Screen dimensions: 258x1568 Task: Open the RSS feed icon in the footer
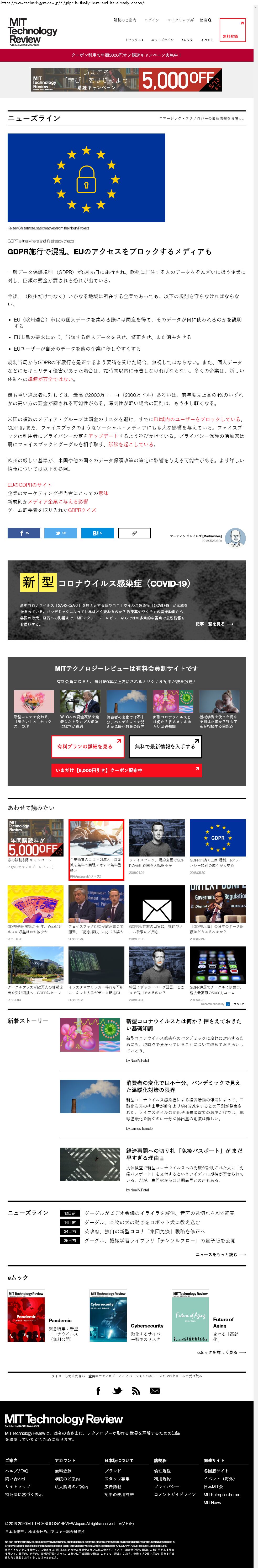coord(136,1391)
